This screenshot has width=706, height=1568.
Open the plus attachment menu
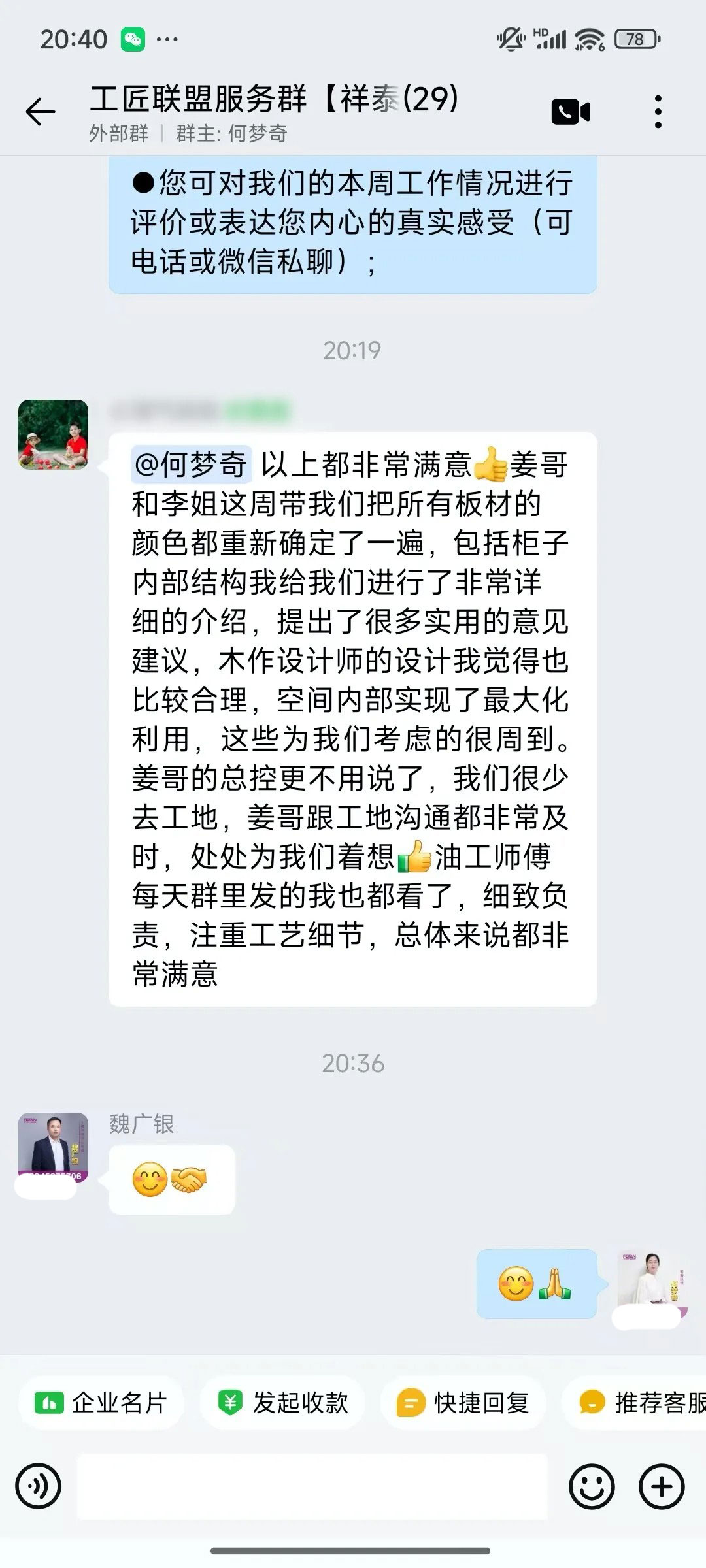(662, 1486)
